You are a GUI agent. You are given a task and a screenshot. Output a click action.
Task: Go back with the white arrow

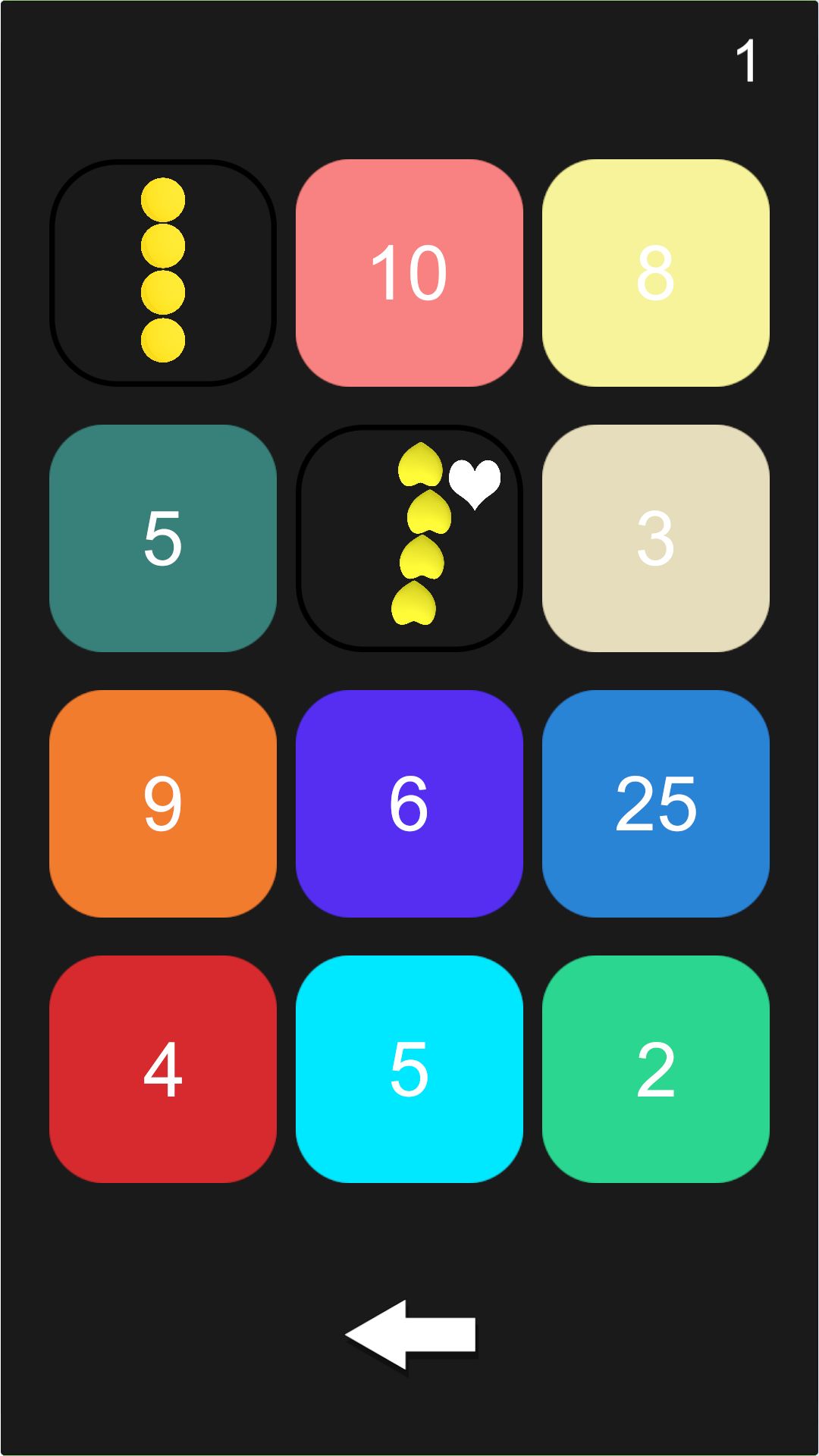[x=410, y=1335]
